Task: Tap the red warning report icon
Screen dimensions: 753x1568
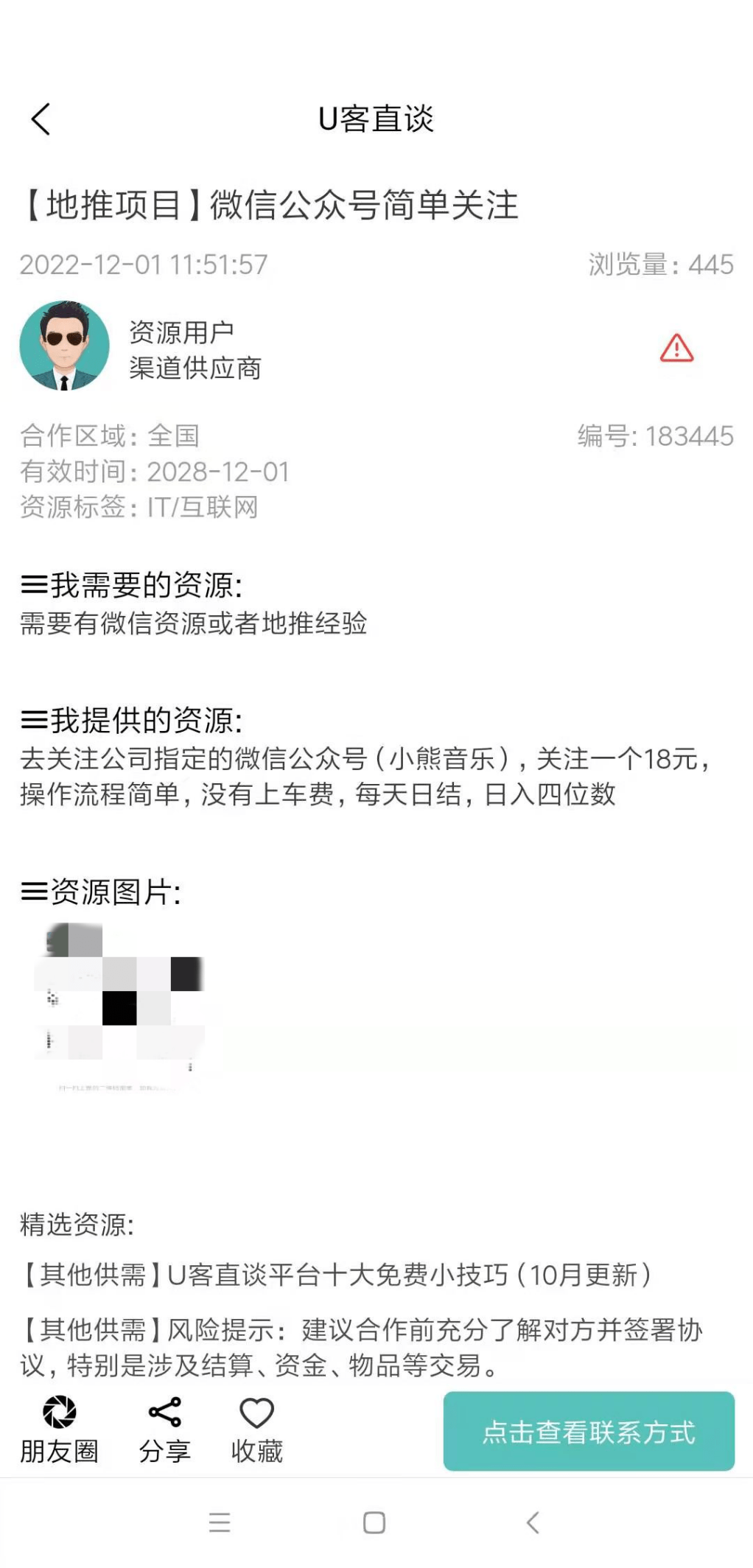Action: [676, 349]
